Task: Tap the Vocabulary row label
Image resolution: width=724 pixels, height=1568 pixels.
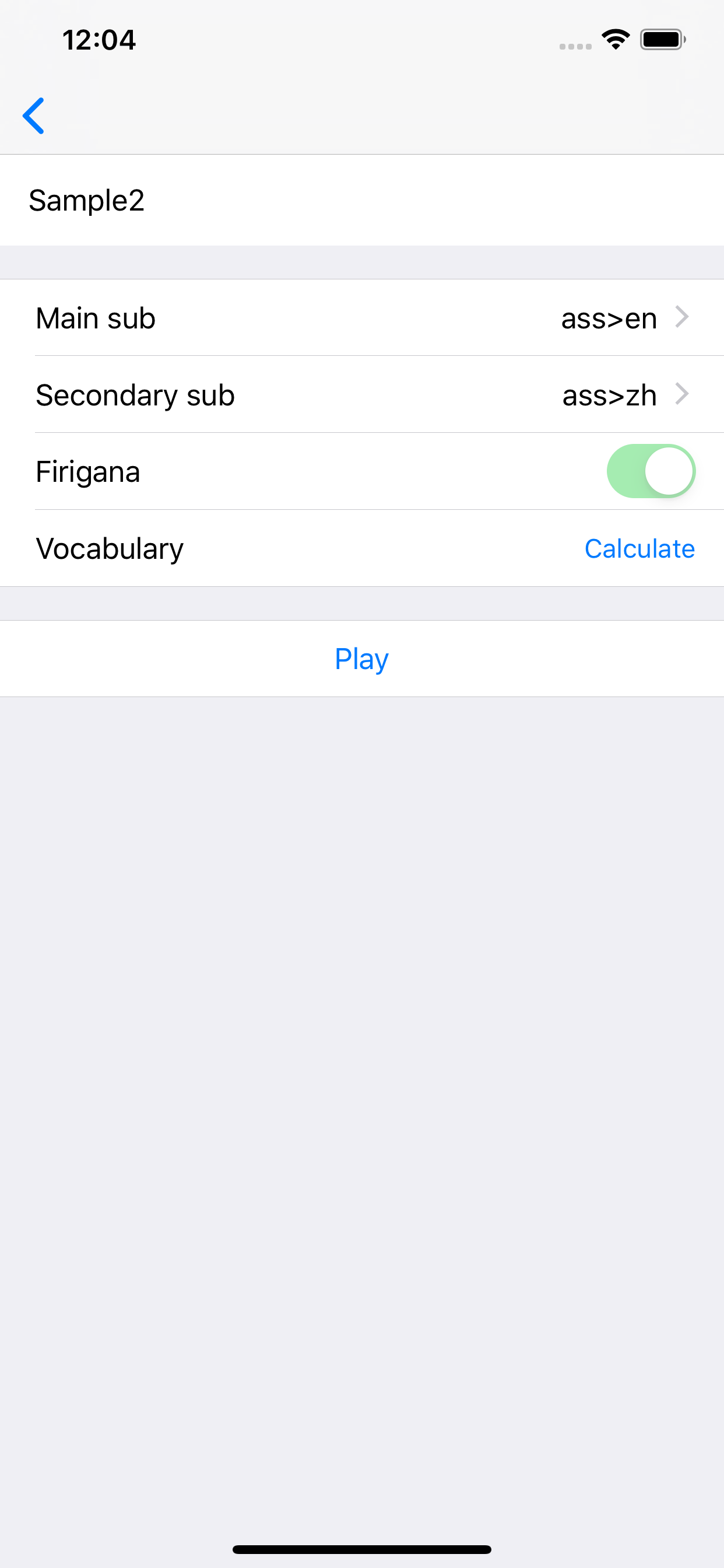Action: pos(110,548)
